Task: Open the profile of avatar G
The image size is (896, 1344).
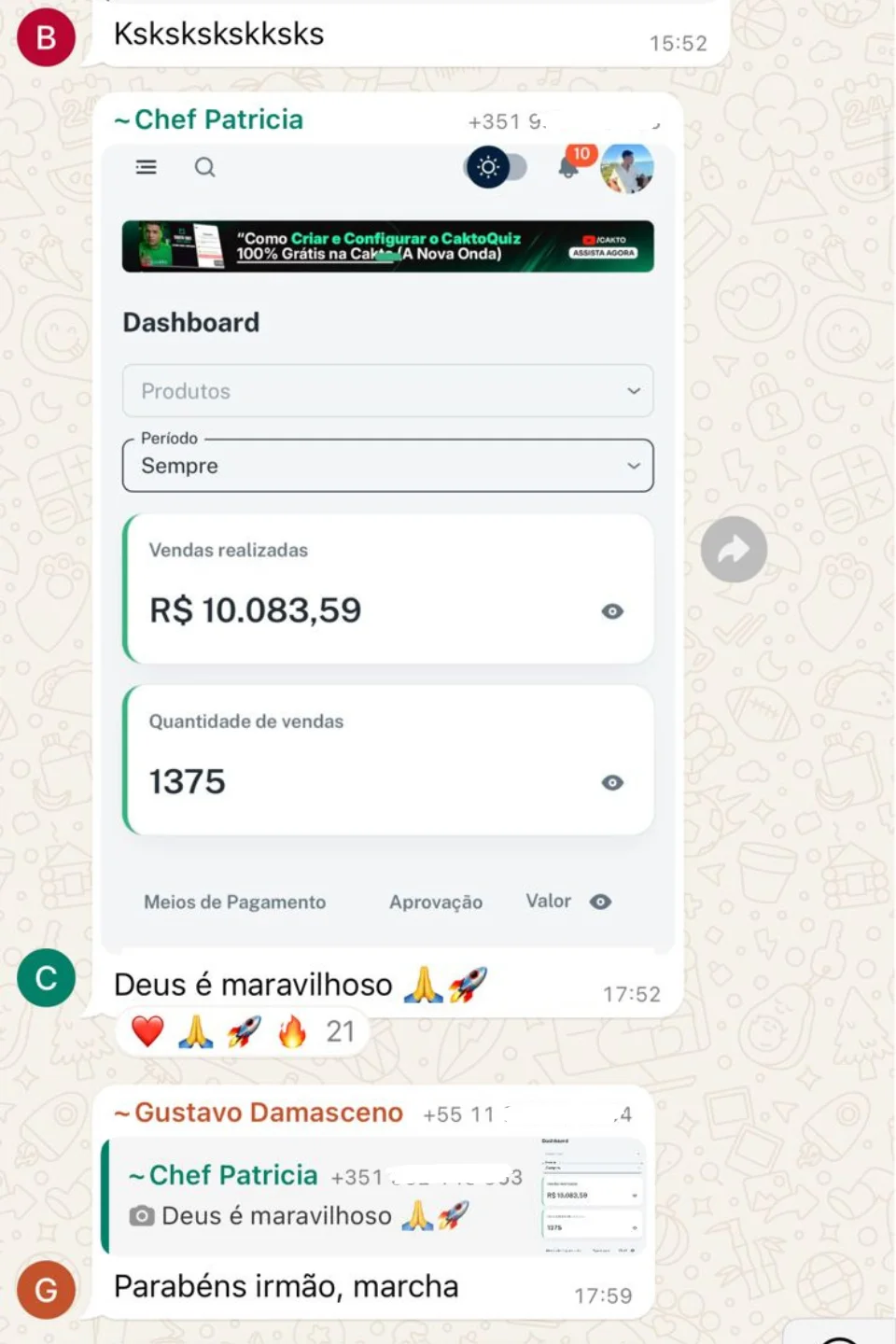Action: (46, 1290)
